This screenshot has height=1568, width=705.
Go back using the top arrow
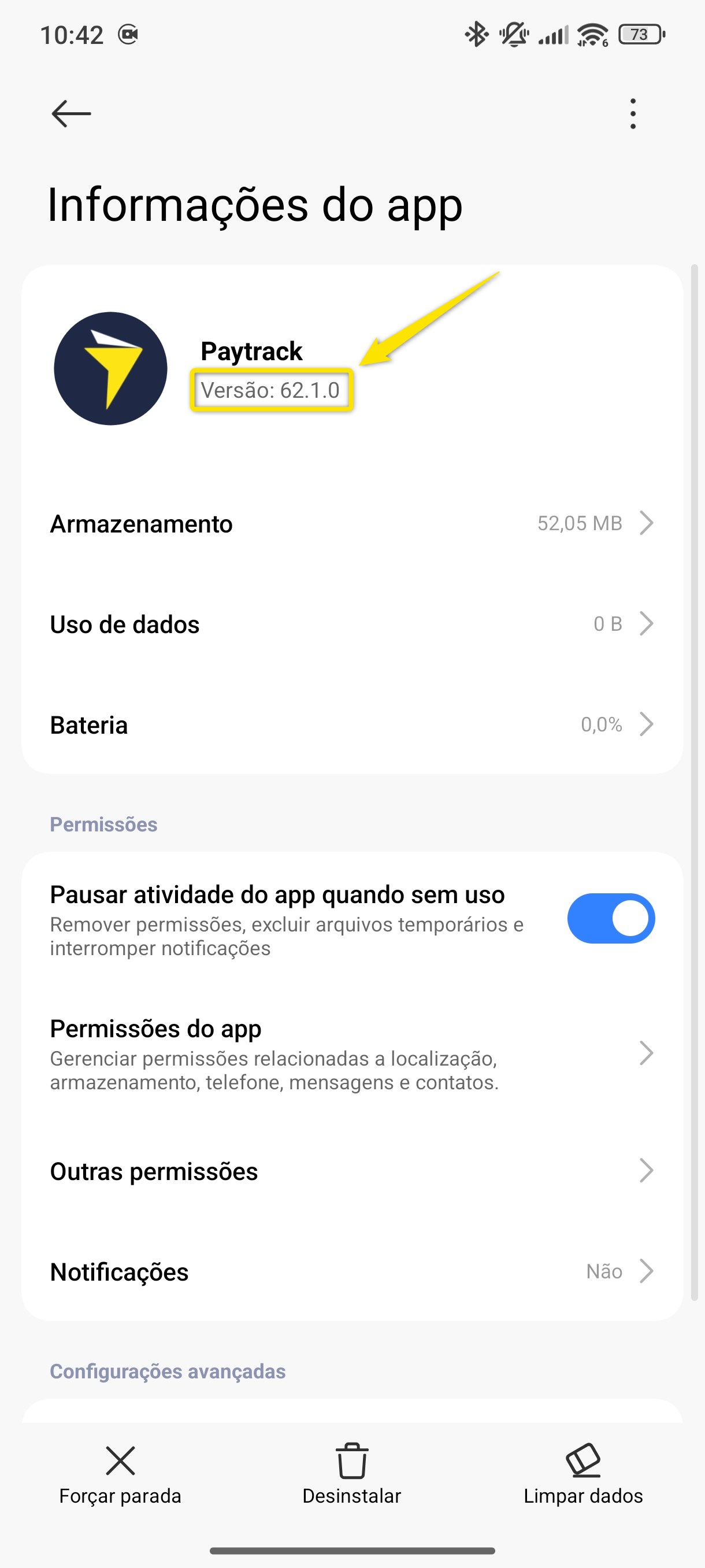(71, 114)
